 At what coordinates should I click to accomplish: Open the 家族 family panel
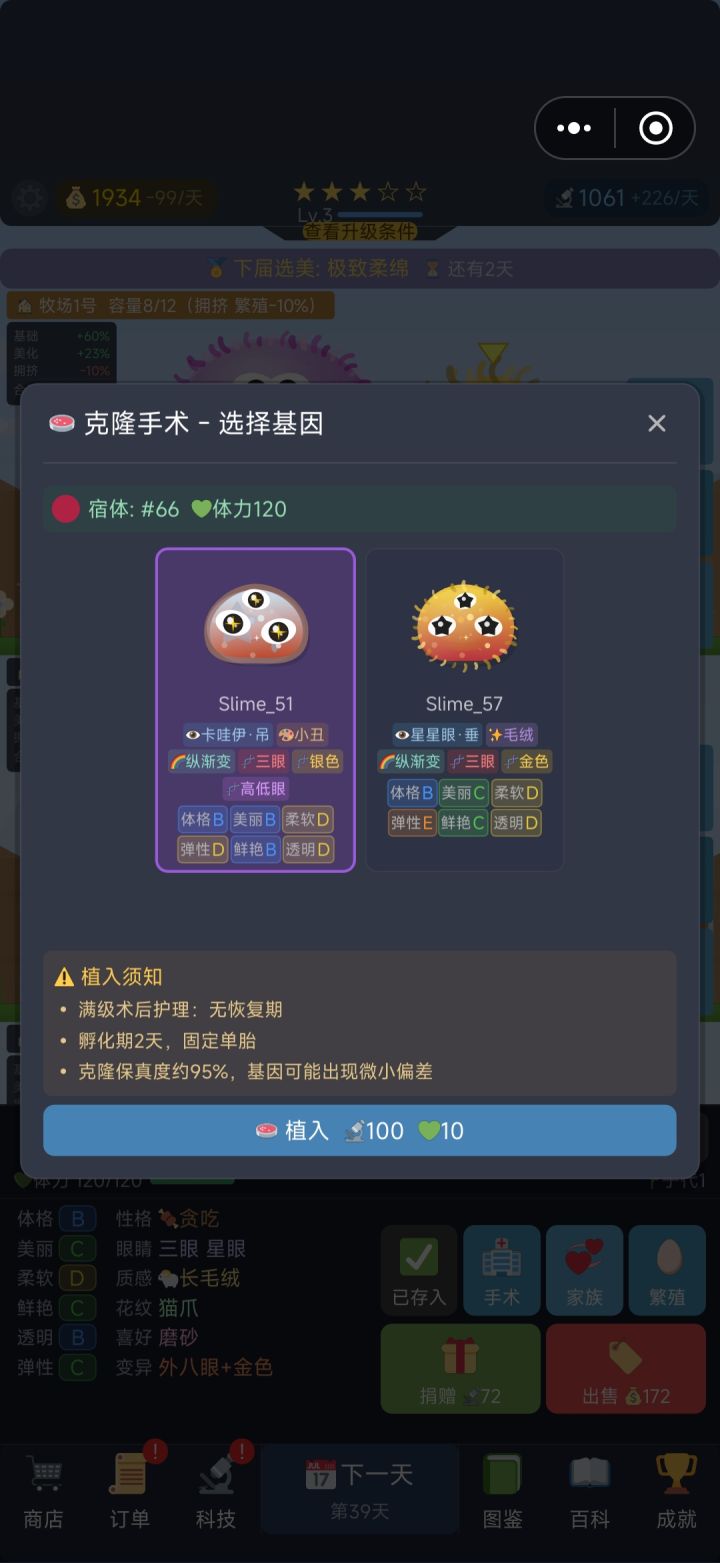click(x=584, y=1270)
